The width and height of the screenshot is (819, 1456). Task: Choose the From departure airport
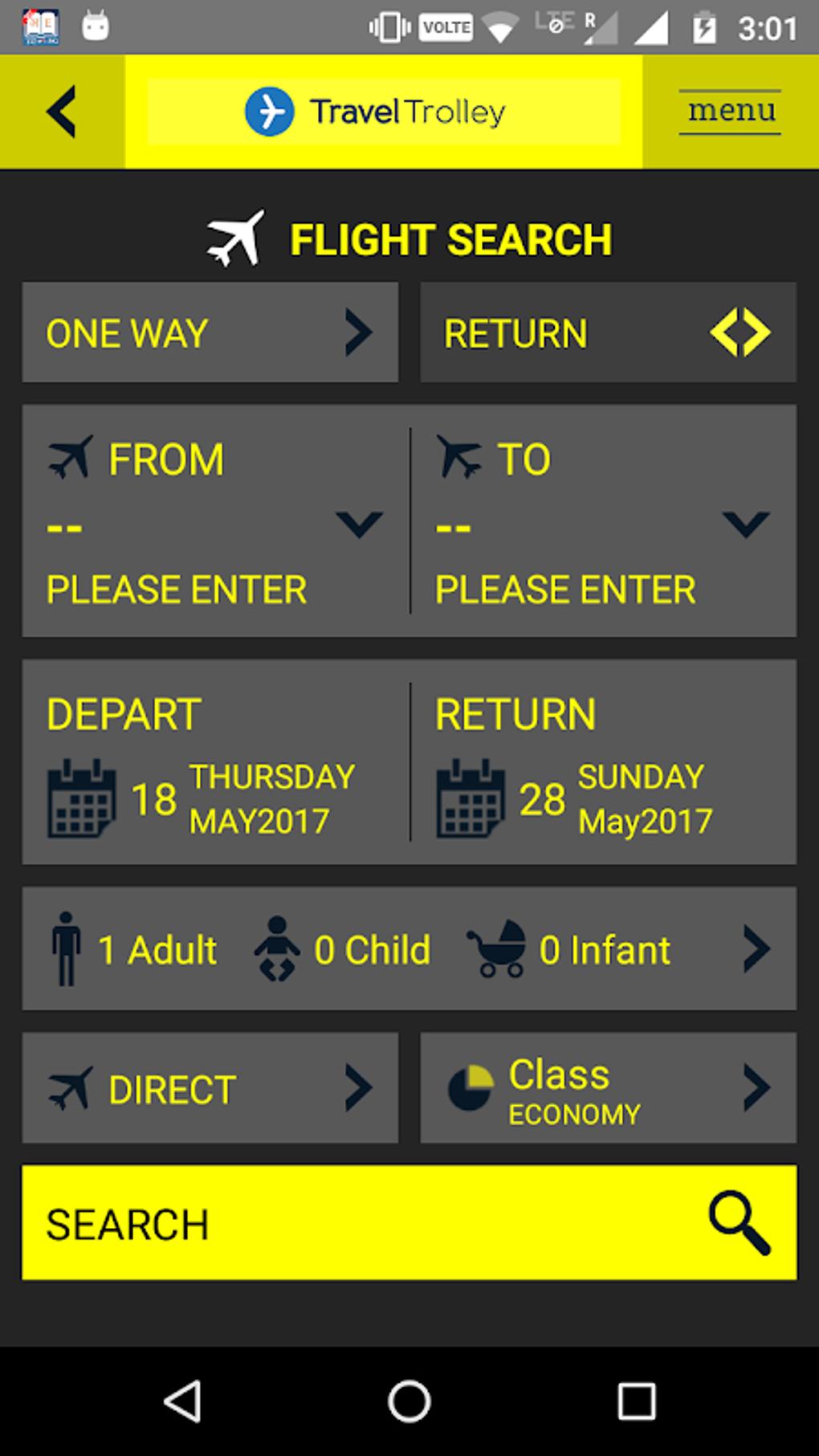point(215,521)
